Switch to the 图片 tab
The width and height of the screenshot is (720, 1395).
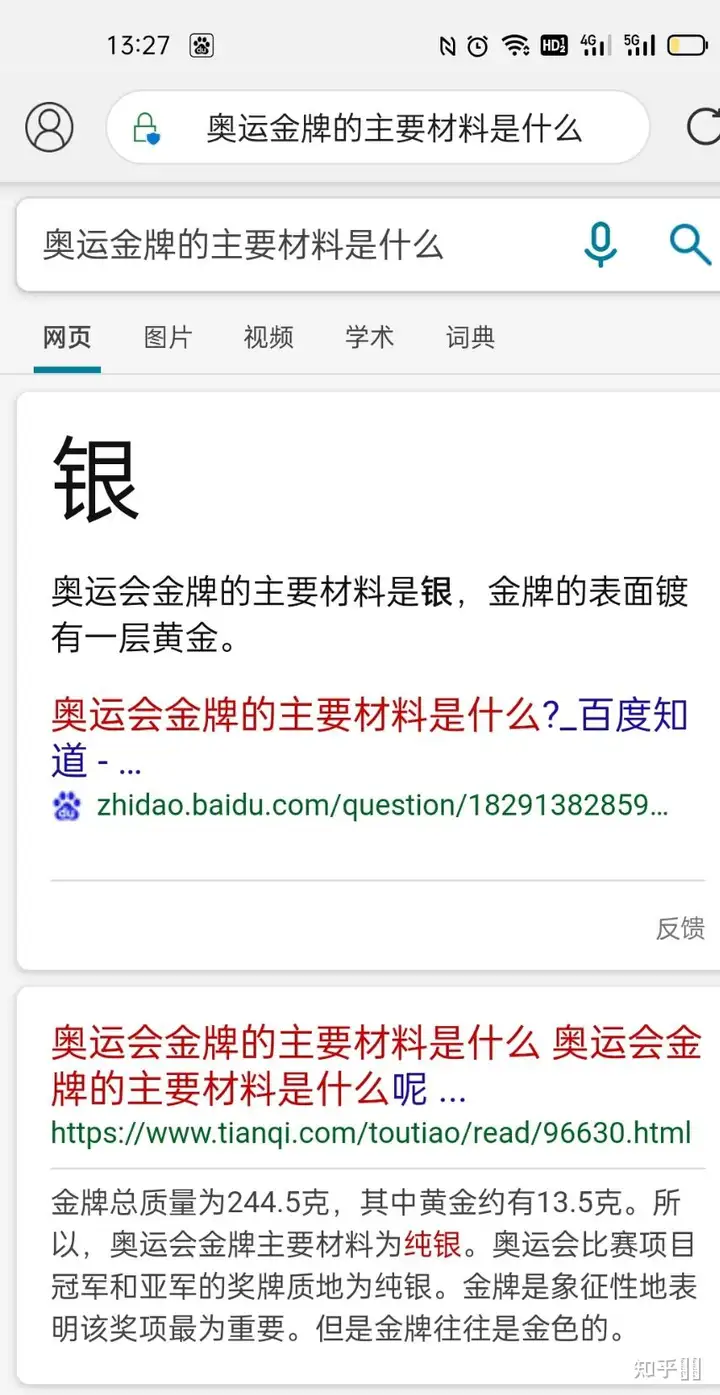pyautogui.click(x=167, y=337)
